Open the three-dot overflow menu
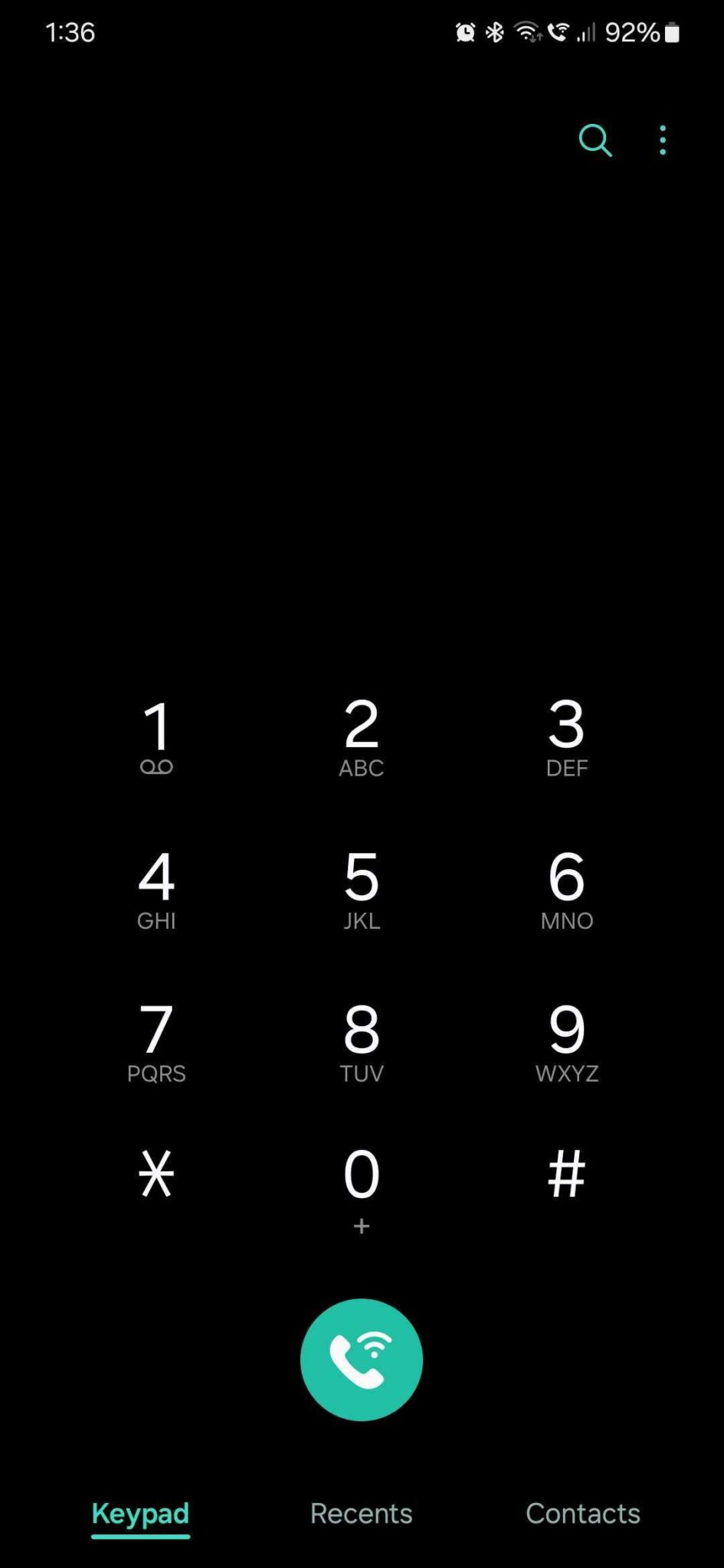The width and height of the screenshot is (724, 1568). point(662,140)
